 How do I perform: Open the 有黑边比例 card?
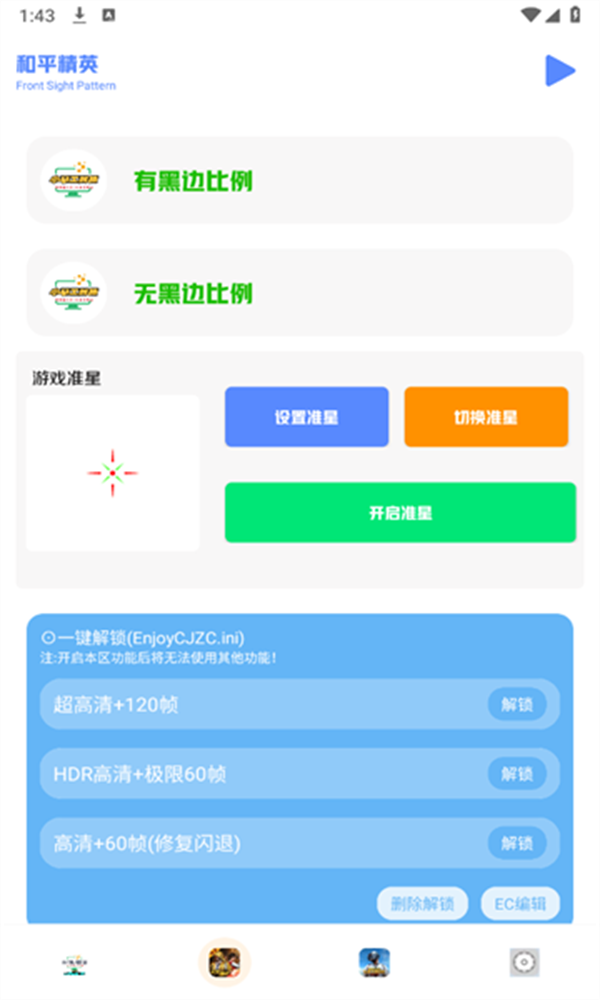[x=300, y=180]
